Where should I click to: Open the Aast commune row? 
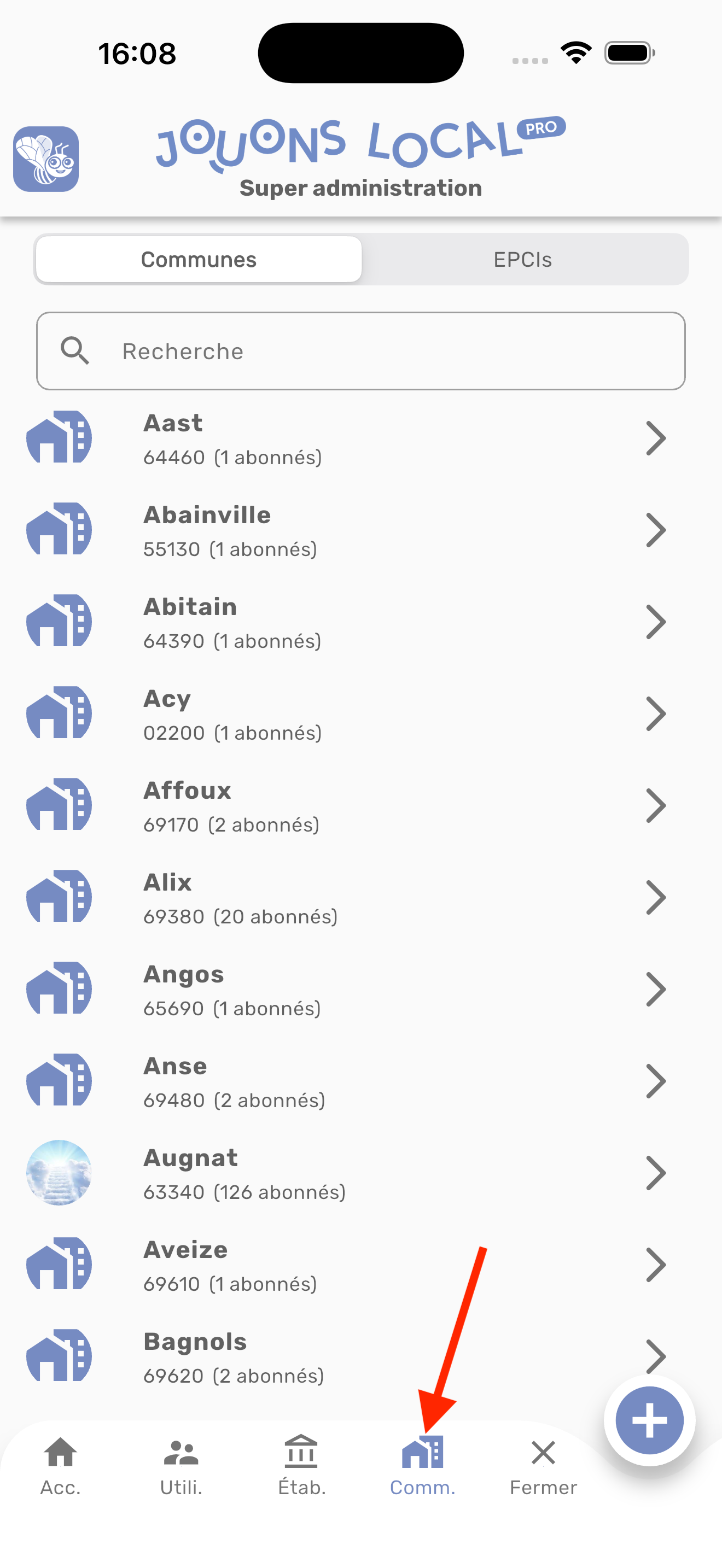(x=360, y=439)
